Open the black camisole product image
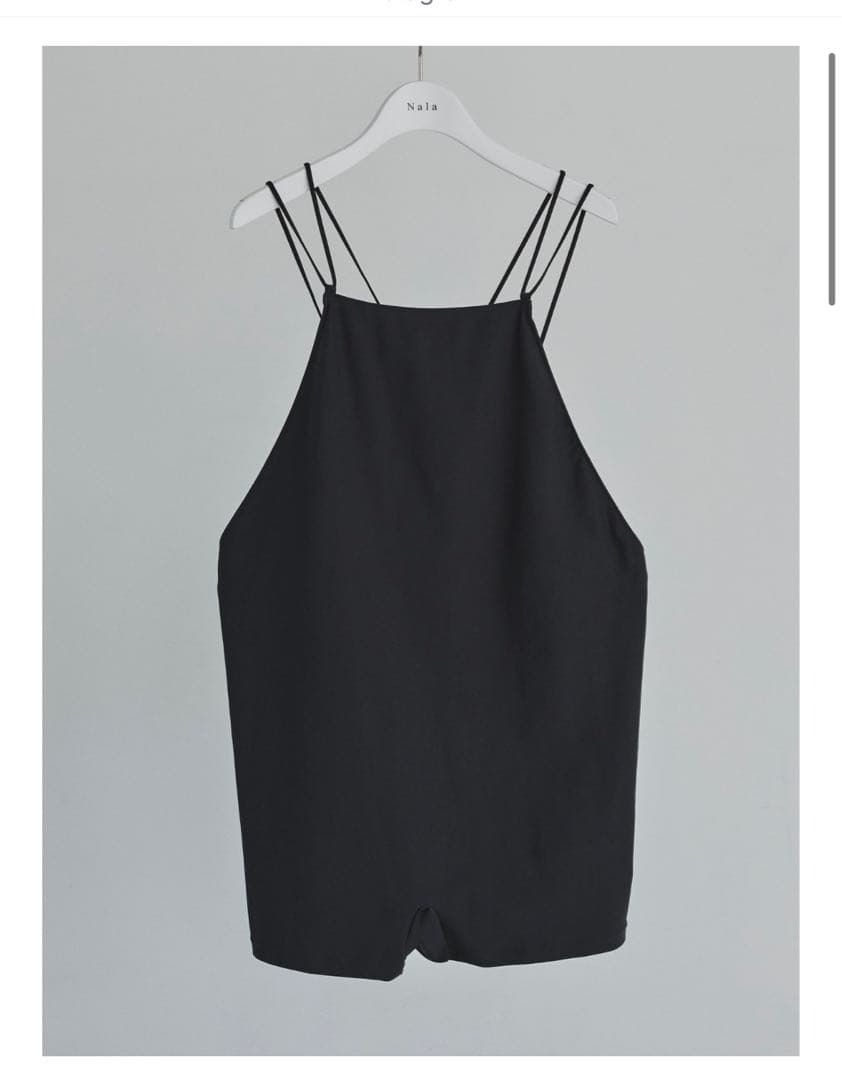The width and height of the screenshot is (842, 1080). [420, 550]
